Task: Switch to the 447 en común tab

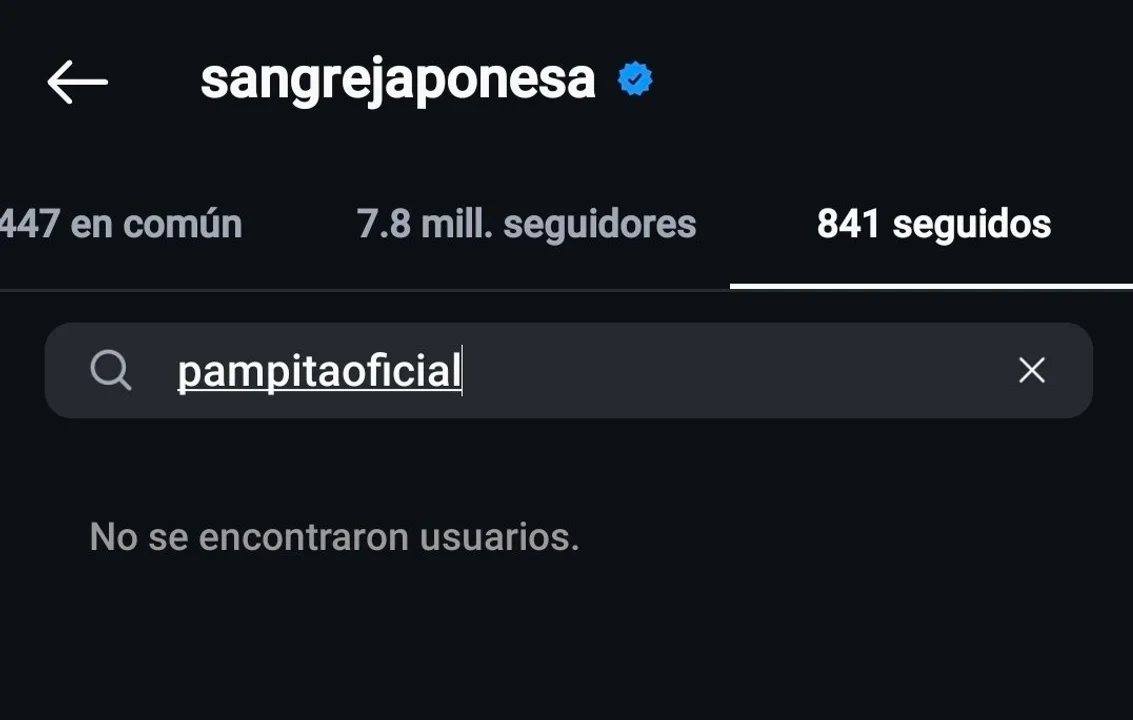Action: (x=120, y=224)
